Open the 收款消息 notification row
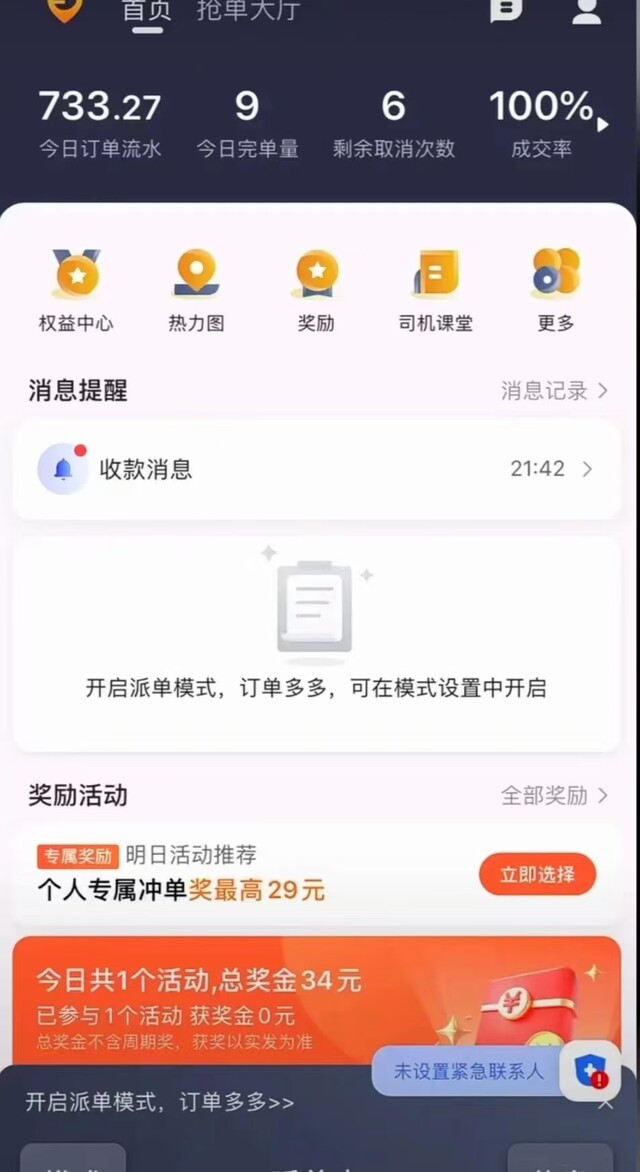This screenshot has width=640, height=1172. tap(316, 469)
